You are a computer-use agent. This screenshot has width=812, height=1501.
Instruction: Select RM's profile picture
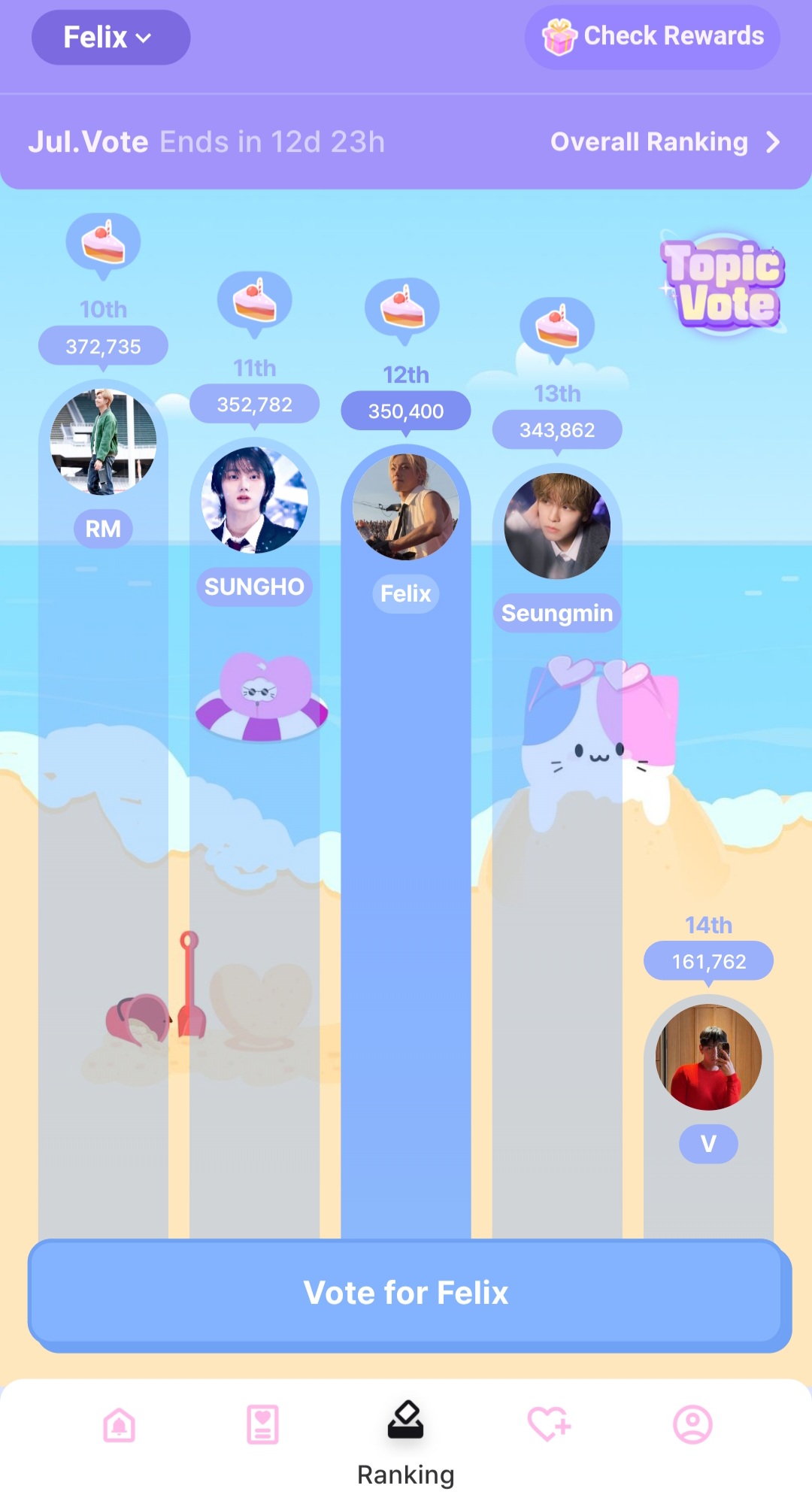[104, 441]
